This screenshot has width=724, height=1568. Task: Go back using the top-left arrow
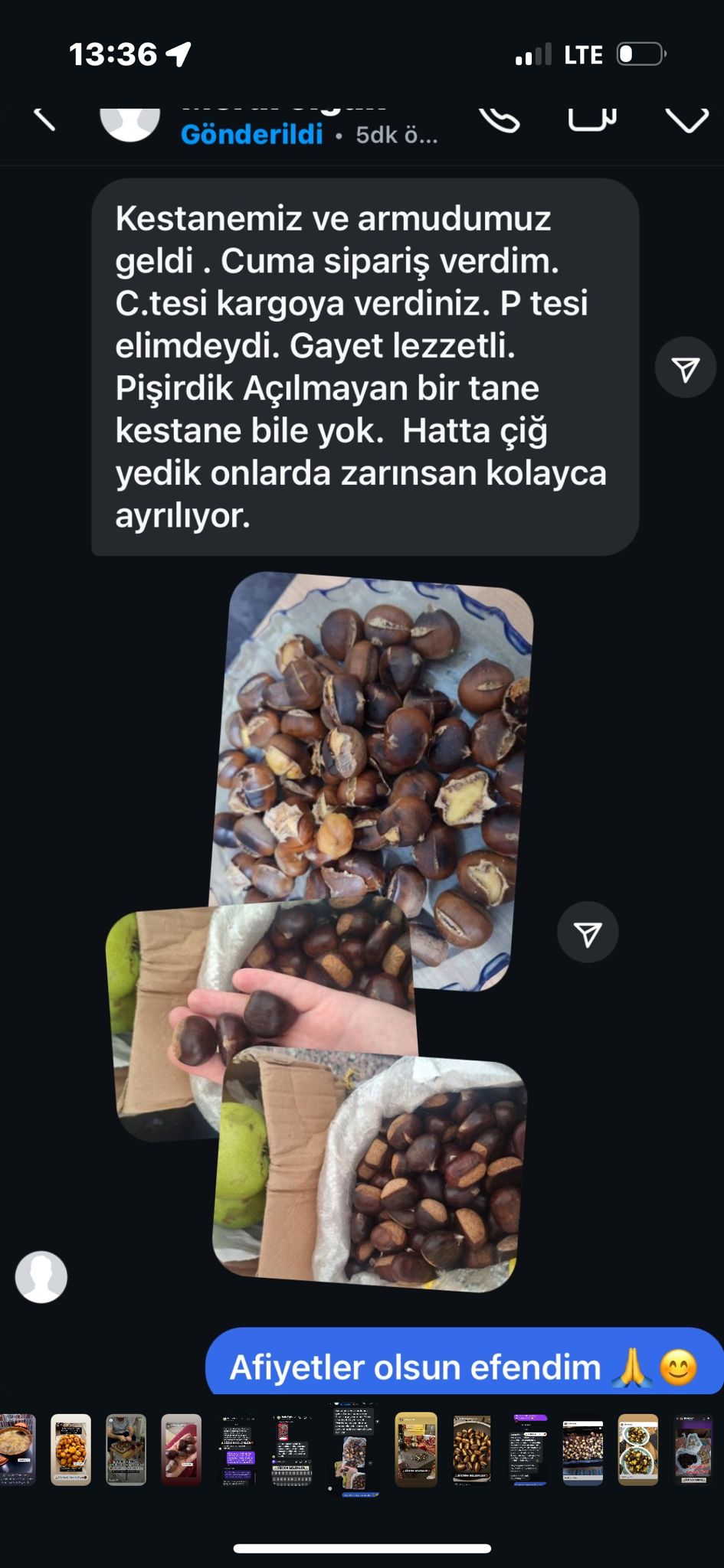pyautogui.click(x=44, y=118)
